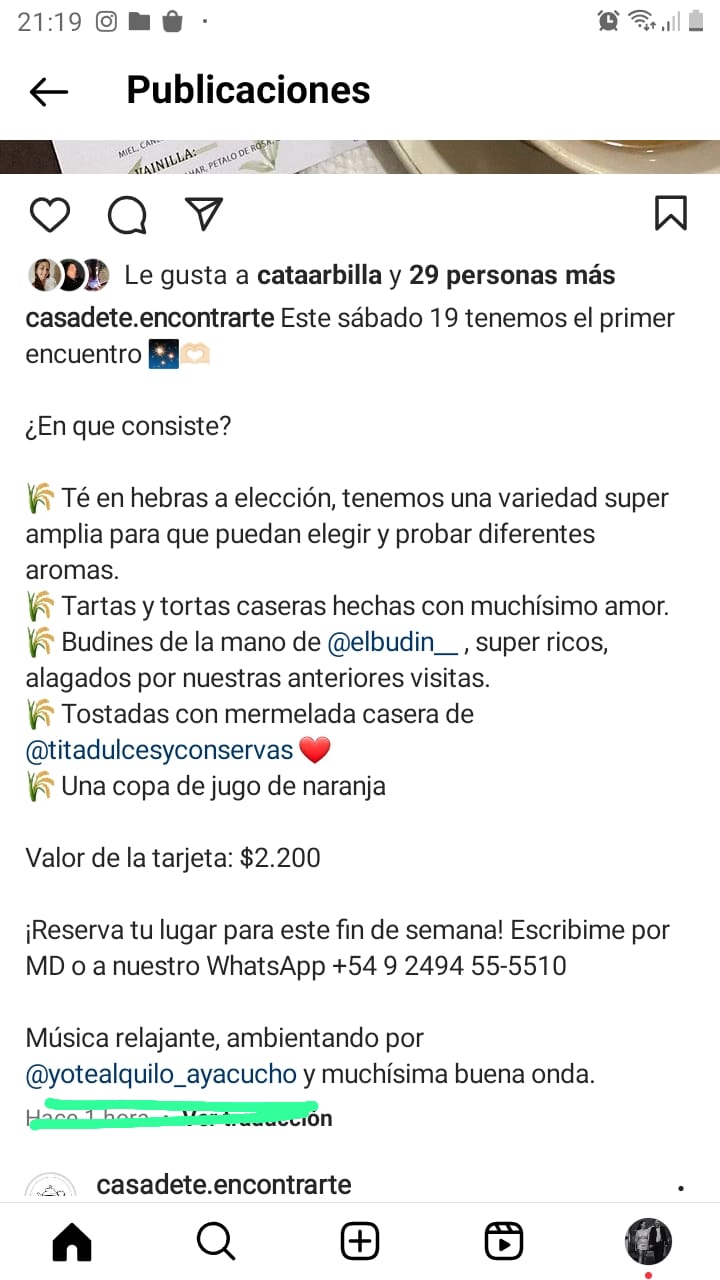Open the @yotealquilo_ayacucho mention

click(x=162, y=1075)
